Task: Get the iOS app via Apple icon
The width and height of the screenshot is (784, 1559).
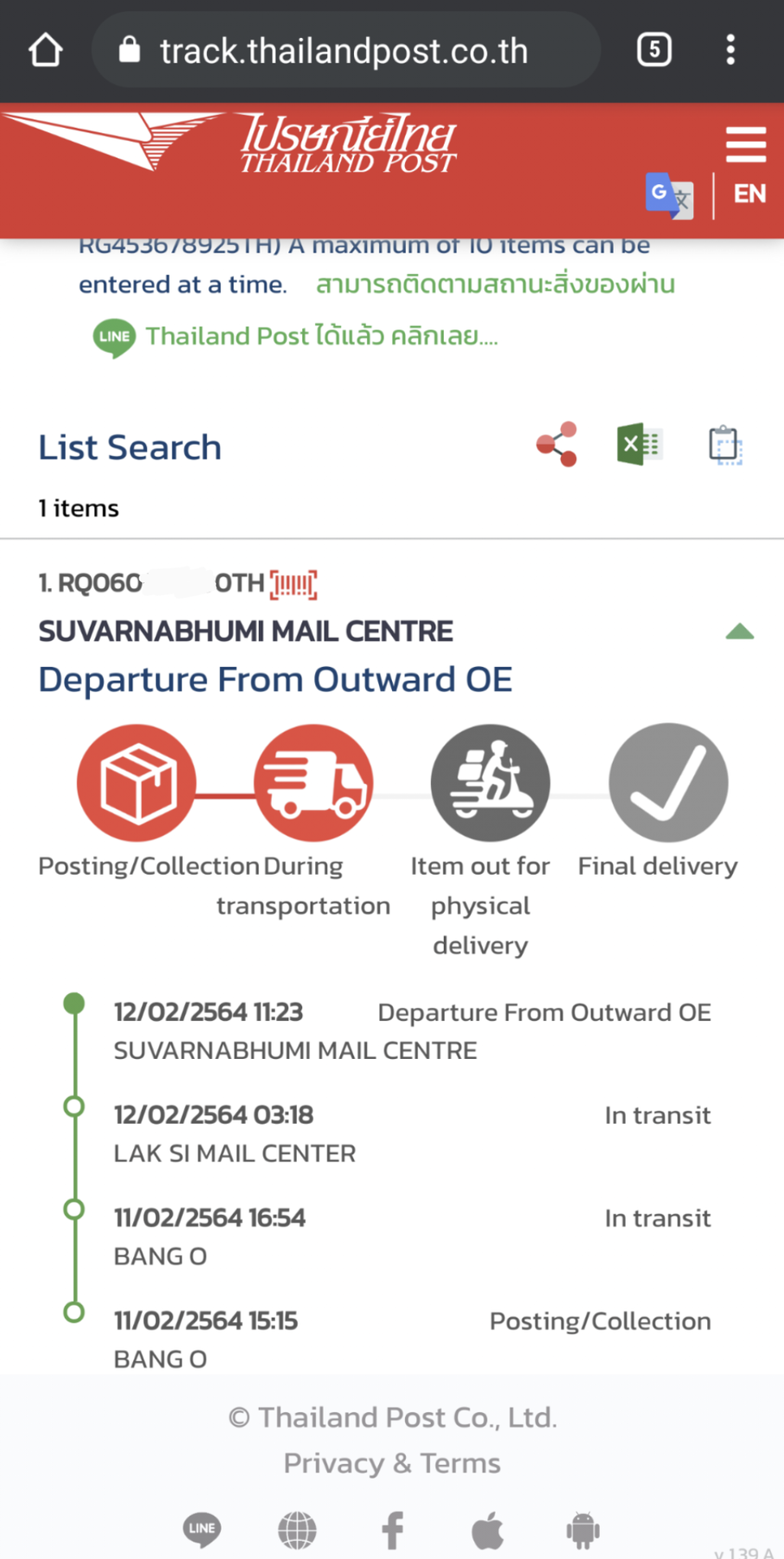Action: (x=488, y=1530)
